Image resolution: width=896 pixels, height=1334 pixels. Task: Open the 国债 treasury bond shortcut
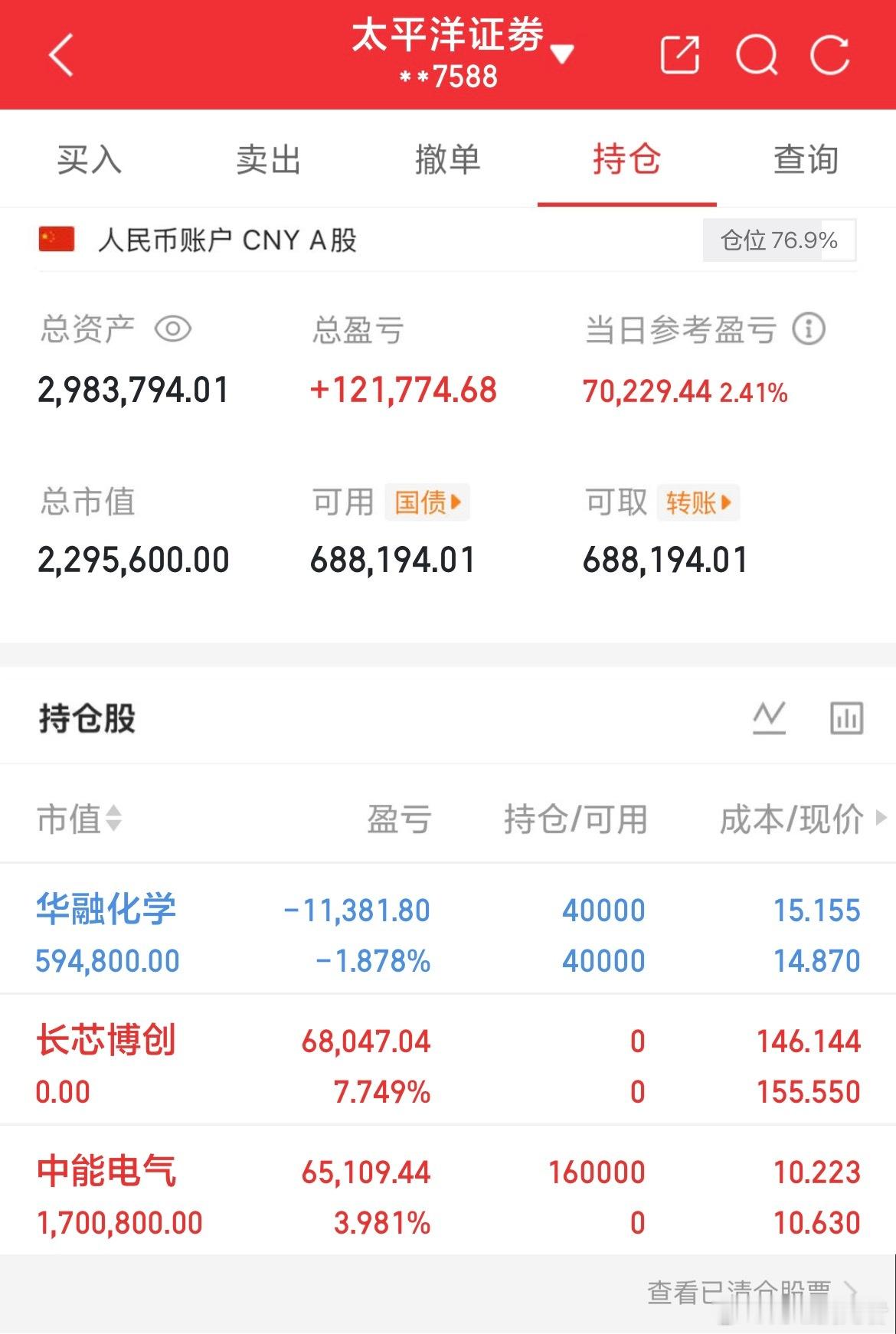point(427,502)
